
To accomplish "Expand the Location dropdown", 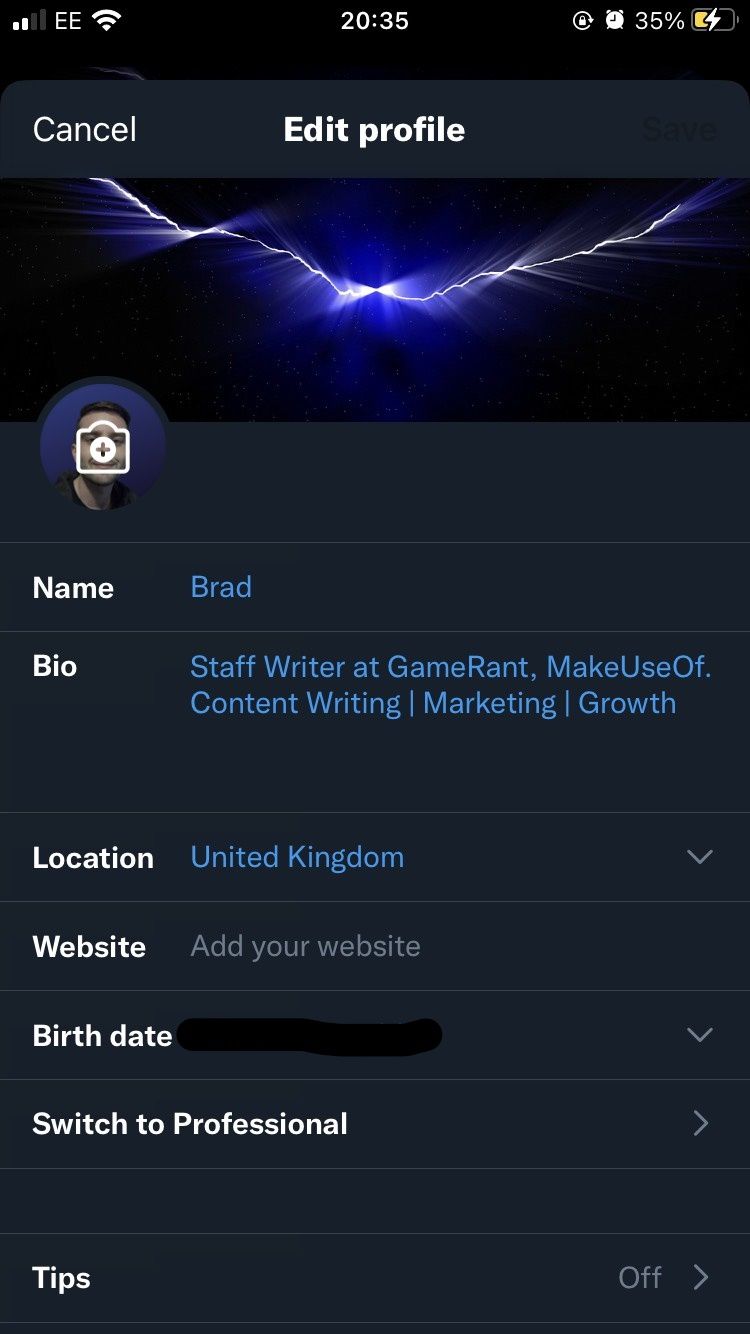I will pos(700,857).
